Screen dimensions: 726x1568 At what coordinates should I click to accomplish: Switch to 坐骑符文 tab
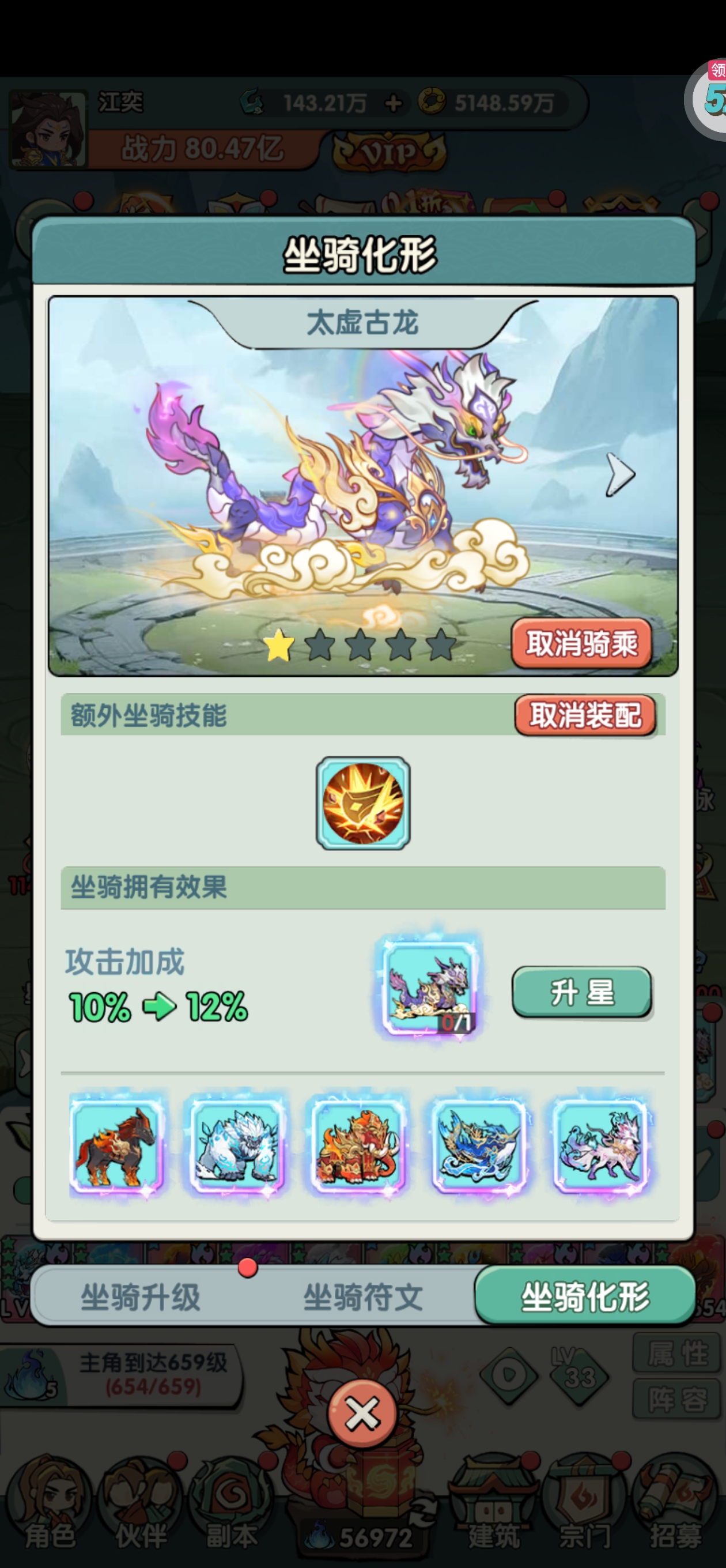(362, 1296)
